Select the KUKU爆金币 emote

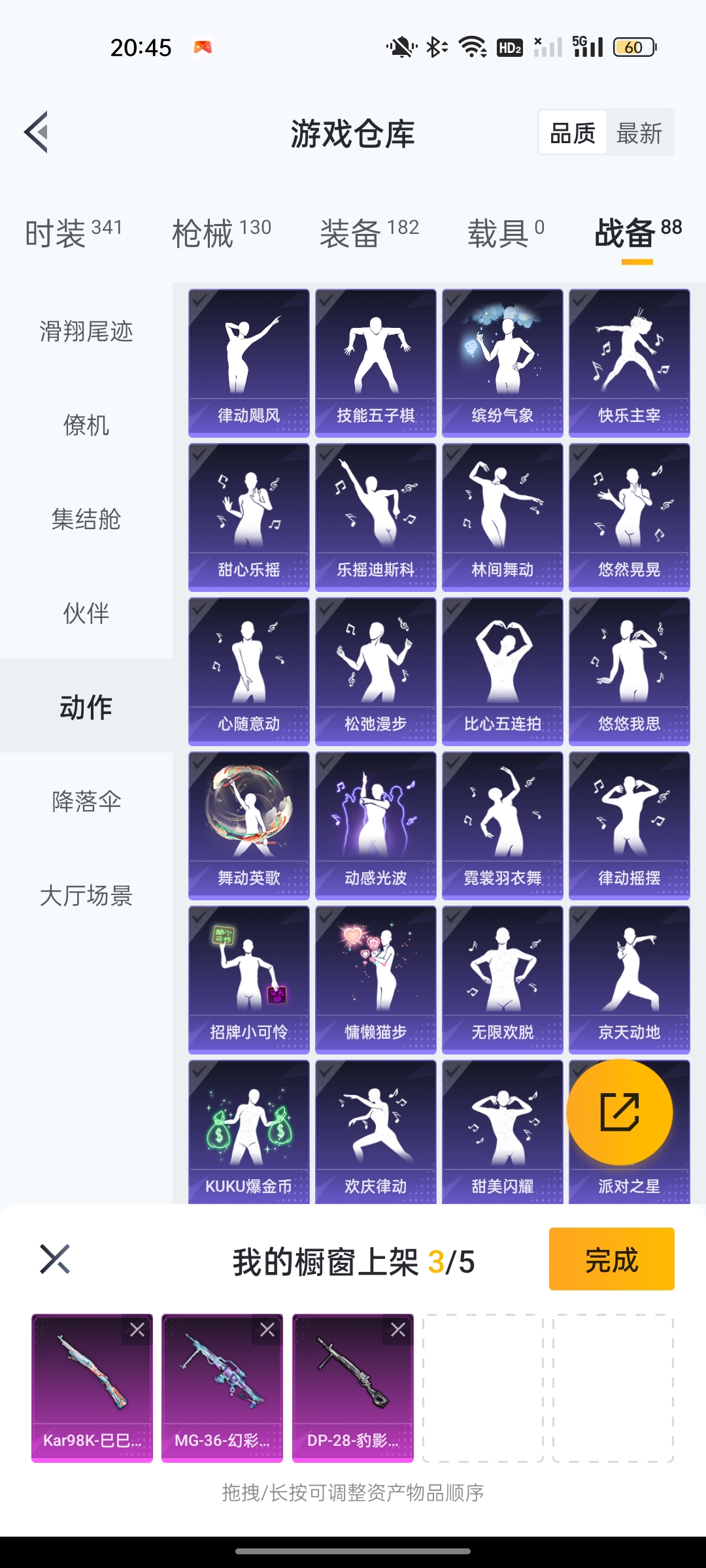point(248,1133)
